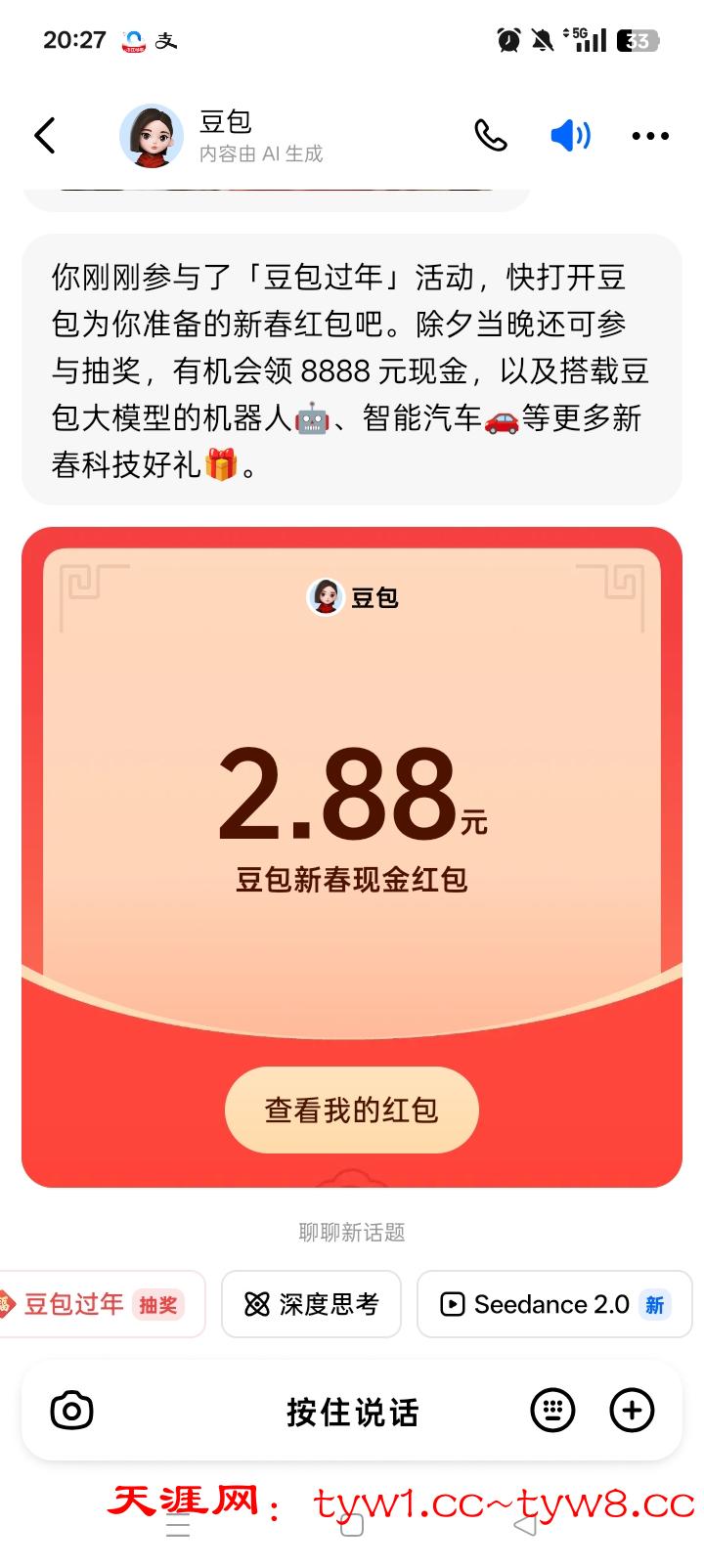Go back from the 豆包 chat
Viewport: 704px width, 1568px height.
point(45,136)
